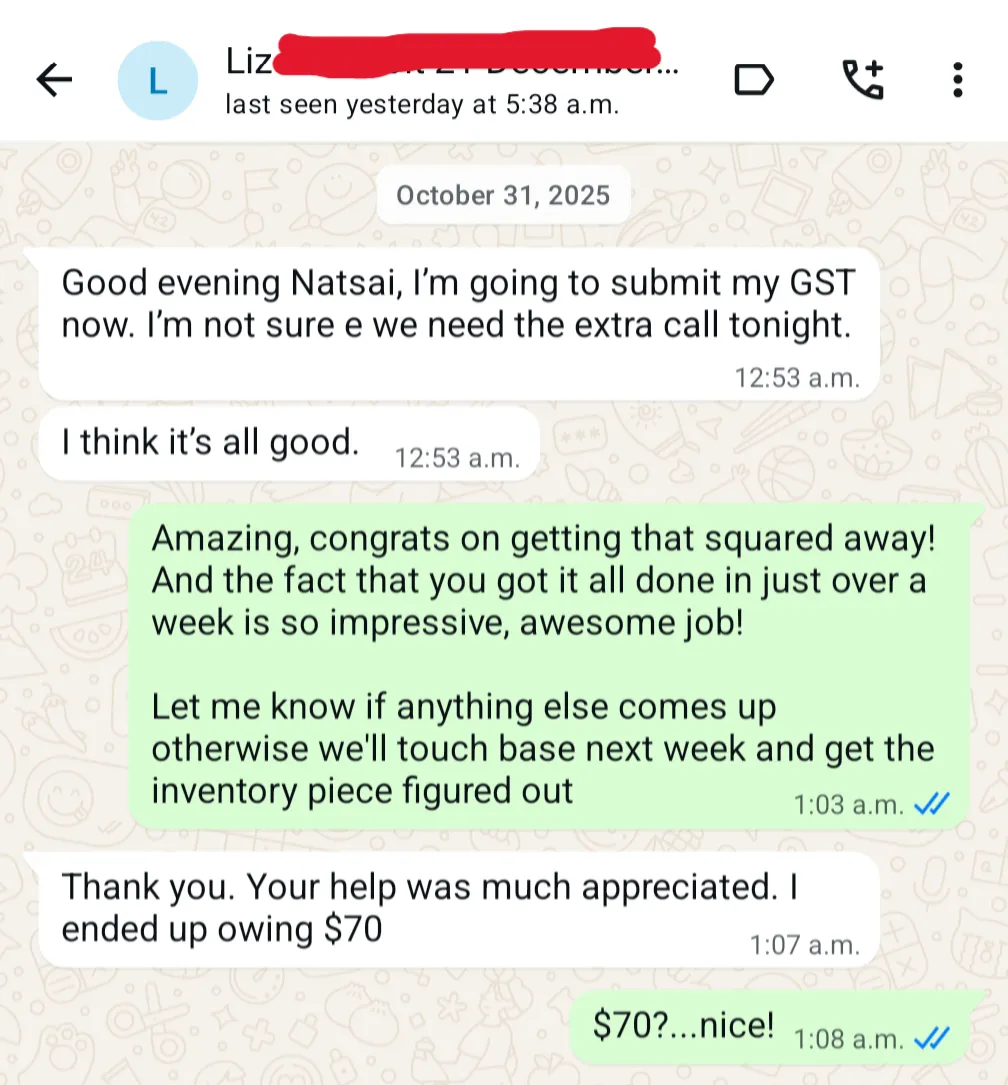Open Liz's profile picture avatar
Image resolution: width=1008 pixels, height=1085 pixels.
point(155,80)
